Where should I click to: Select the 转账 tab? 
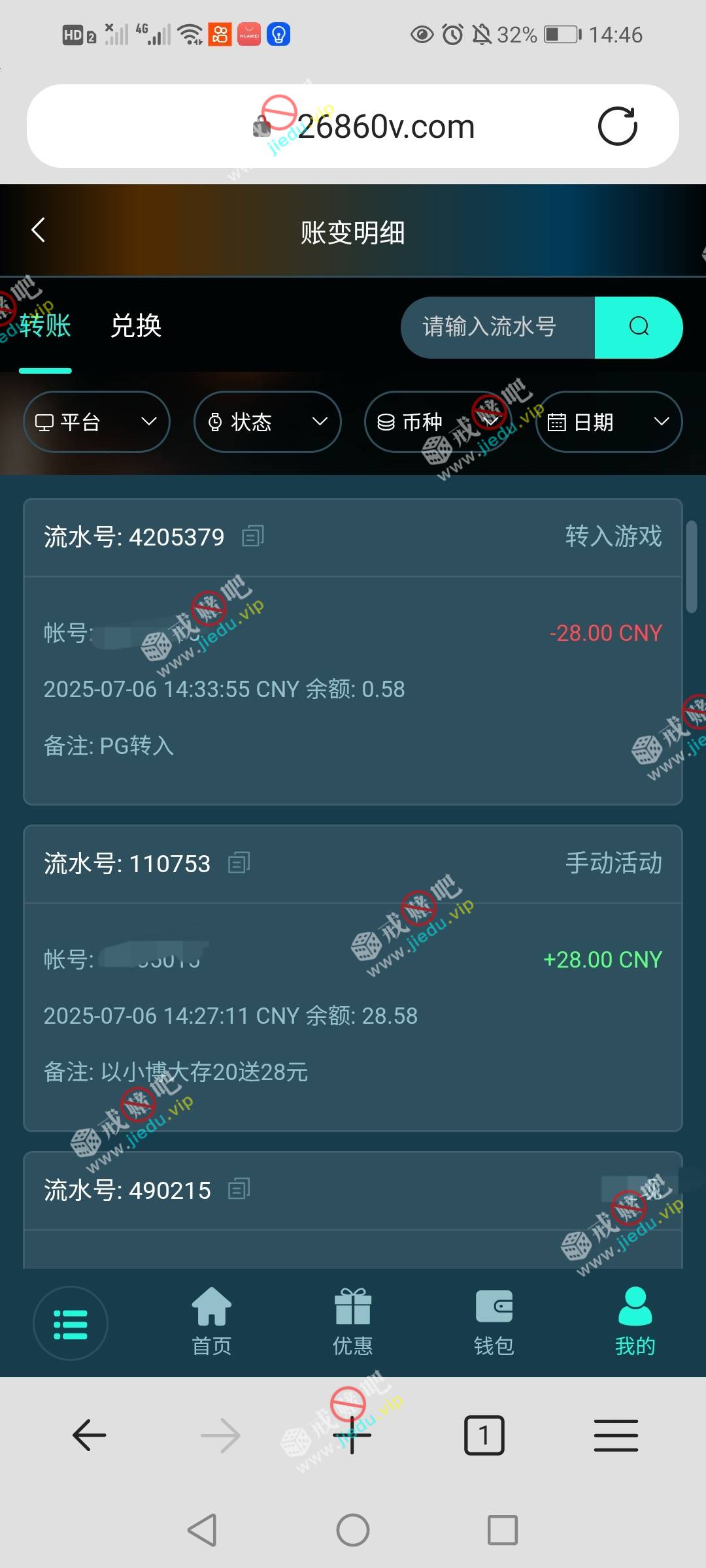pos(44,325)
